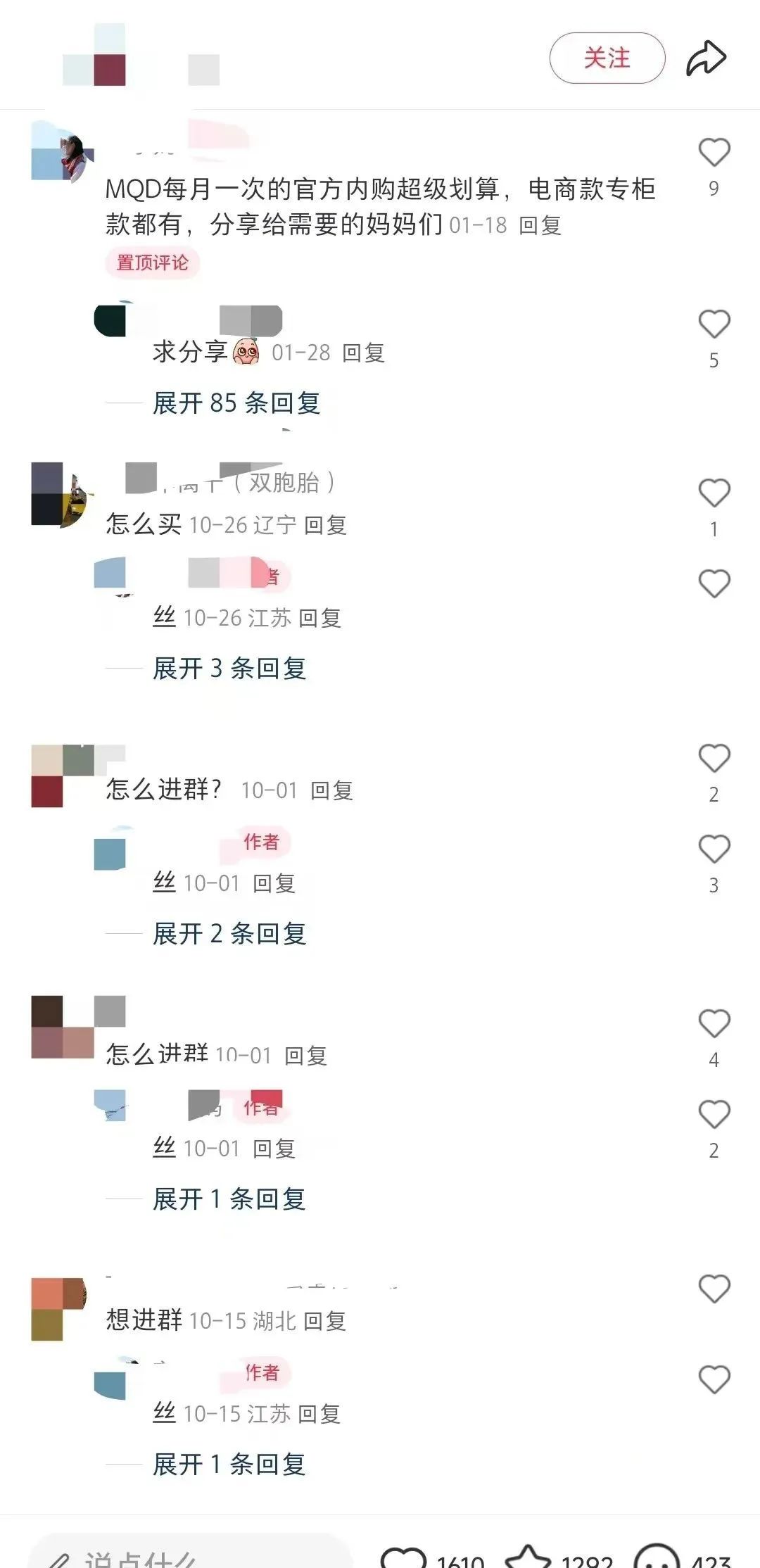Reply to the 想进群 comment
Viewport: 760px width, 1568px height.
pos(325,1321)
